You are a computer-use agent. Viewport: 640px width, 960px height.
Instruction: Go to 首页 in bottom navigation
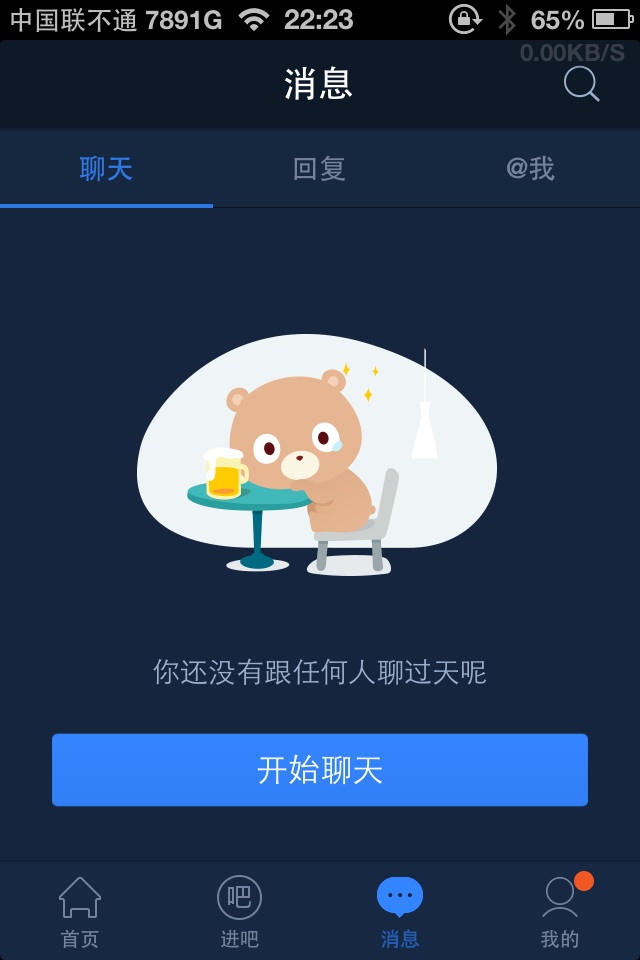80,912
